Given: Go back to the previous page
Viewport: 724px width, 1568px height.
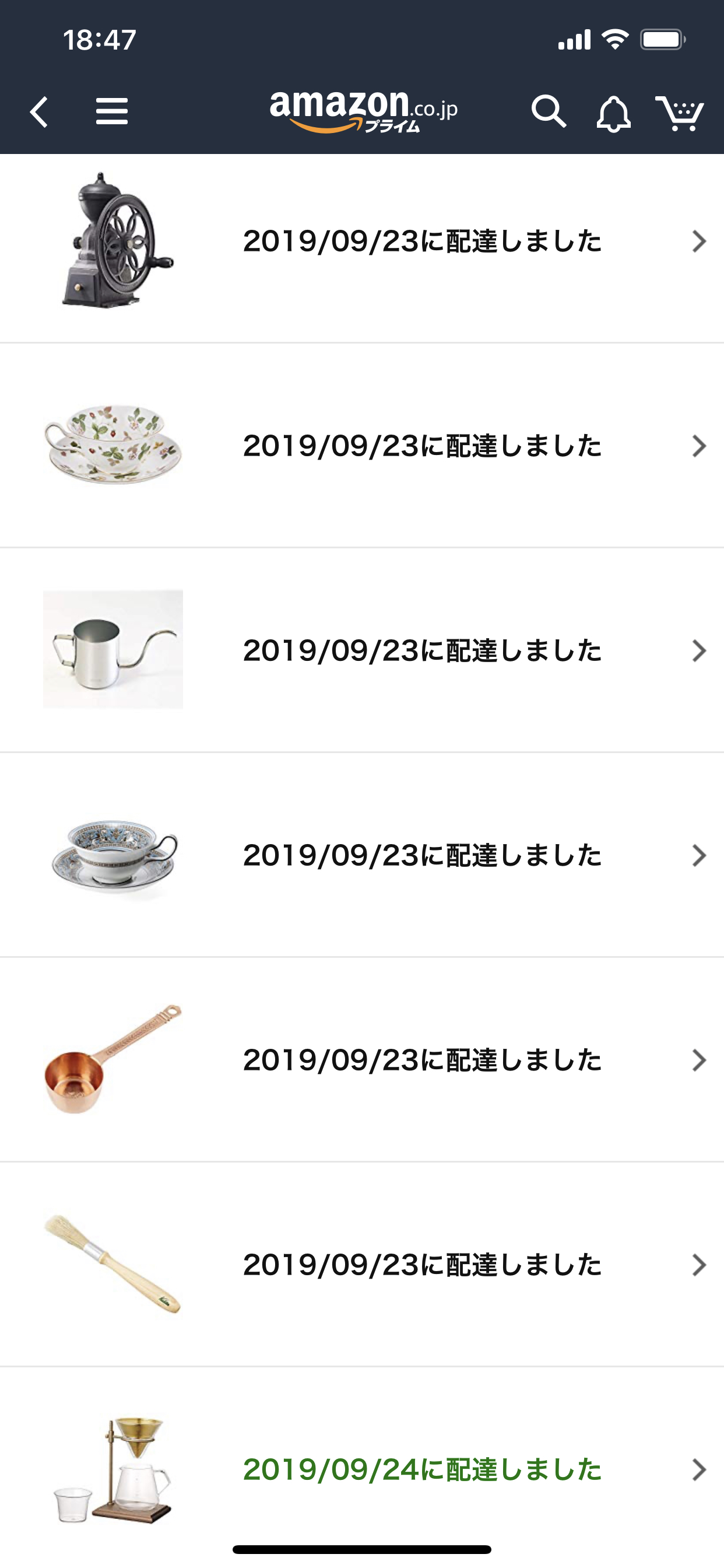Looking at the screenshot, I should point(39,112).
